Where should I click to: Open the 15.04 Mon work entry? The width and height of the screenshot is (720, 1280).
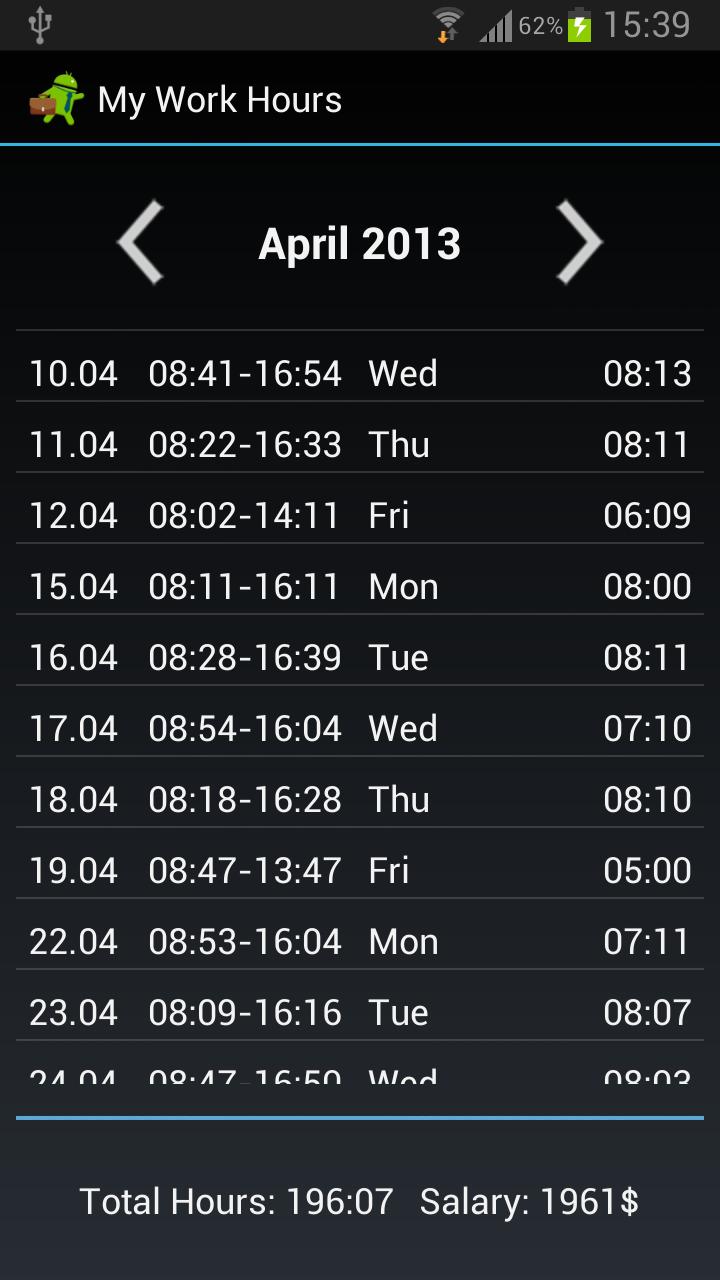pos(360,587)
